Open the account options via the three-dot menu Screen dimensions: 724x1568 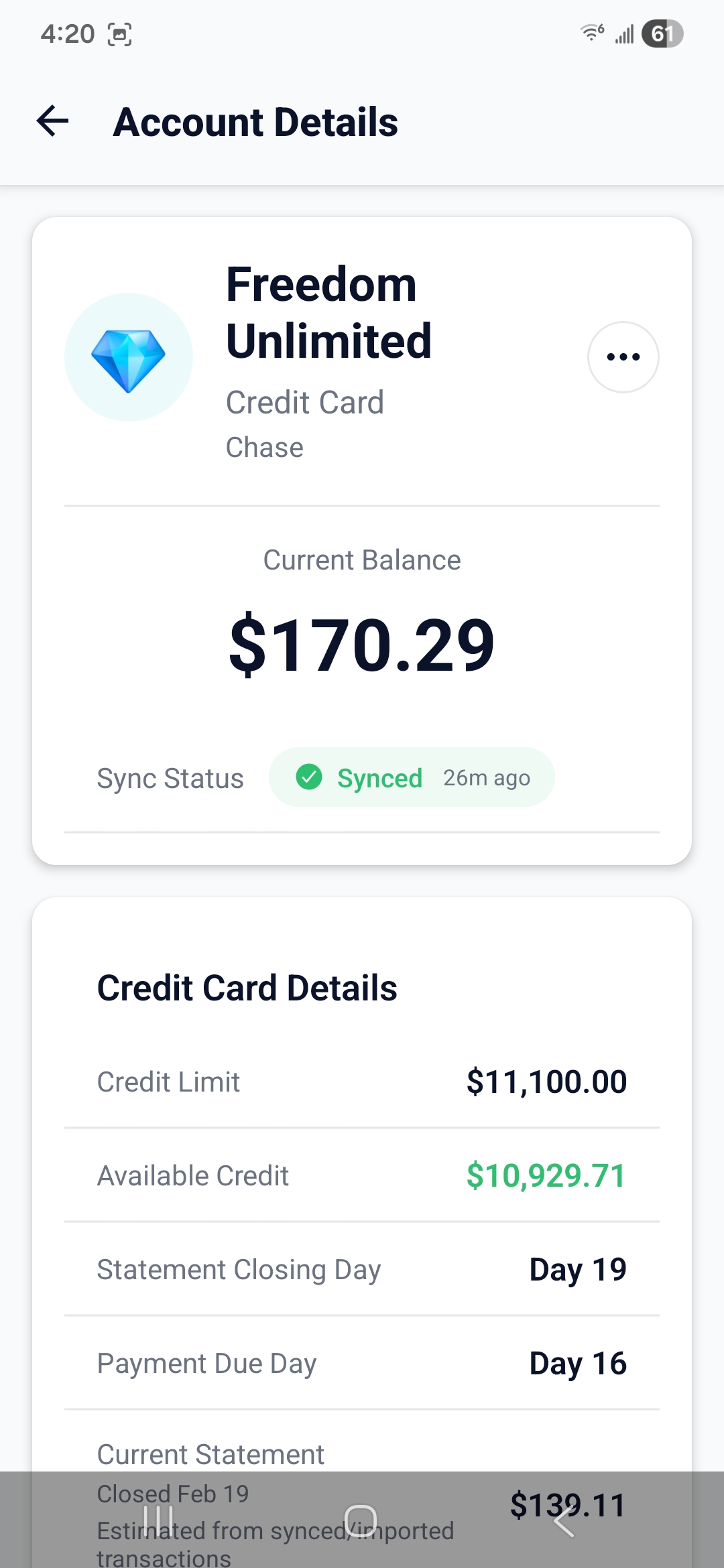click(x=622, y=356)
